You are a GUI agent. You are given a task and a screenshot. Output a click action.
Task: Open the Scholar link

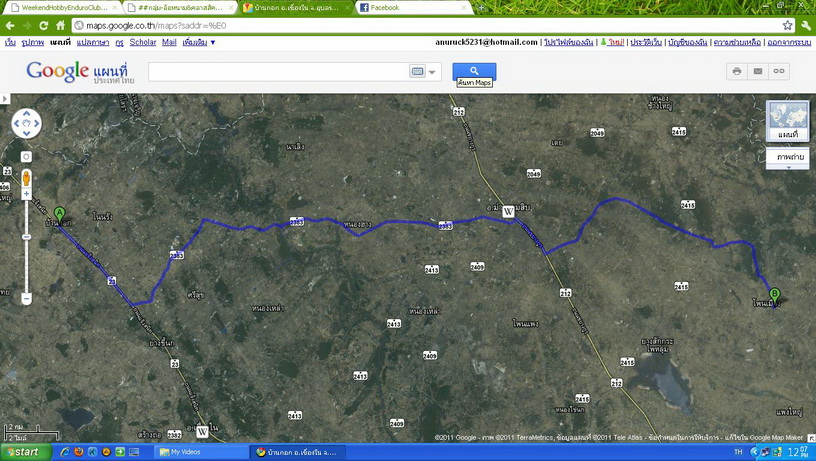143,43
